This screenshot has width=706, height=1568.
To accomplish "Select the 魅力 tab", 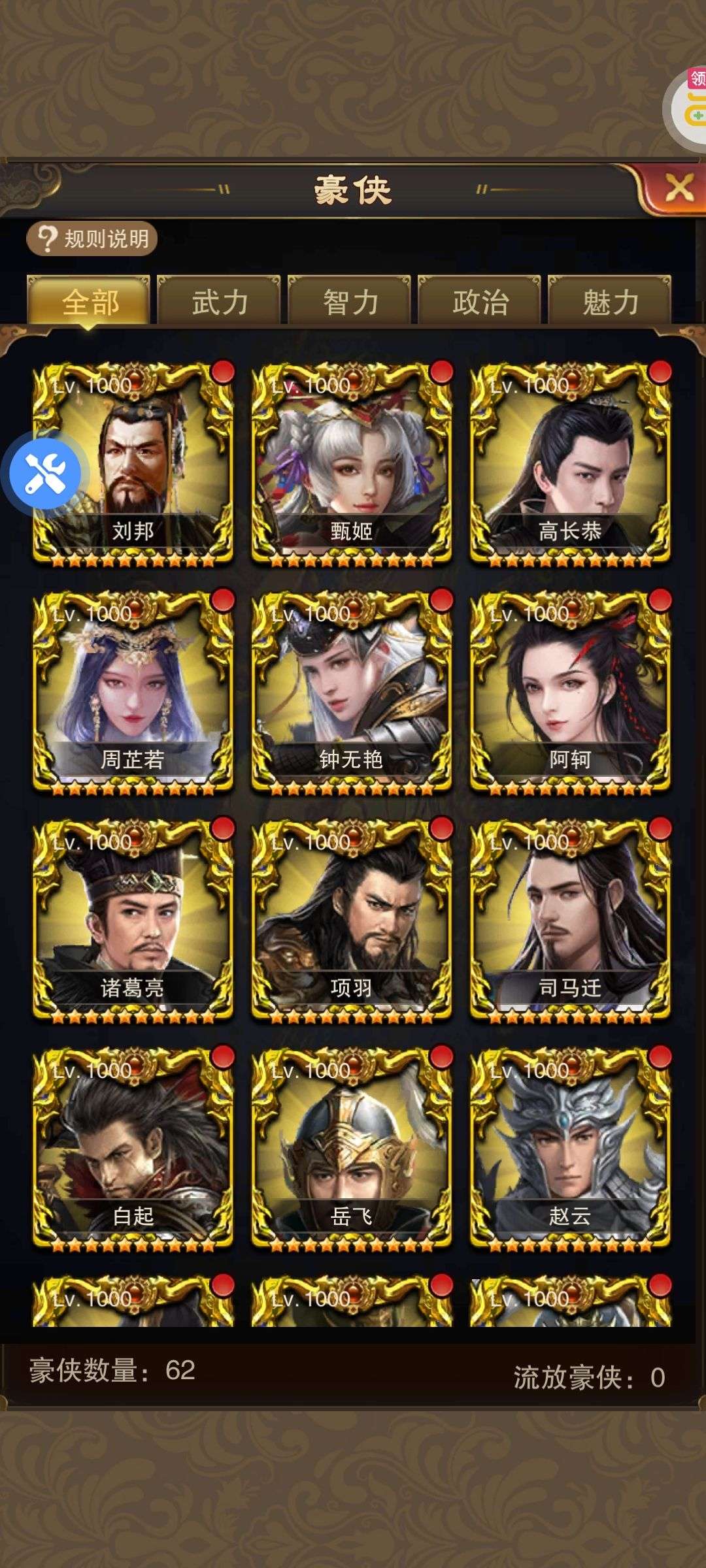I will coord(610,302).
